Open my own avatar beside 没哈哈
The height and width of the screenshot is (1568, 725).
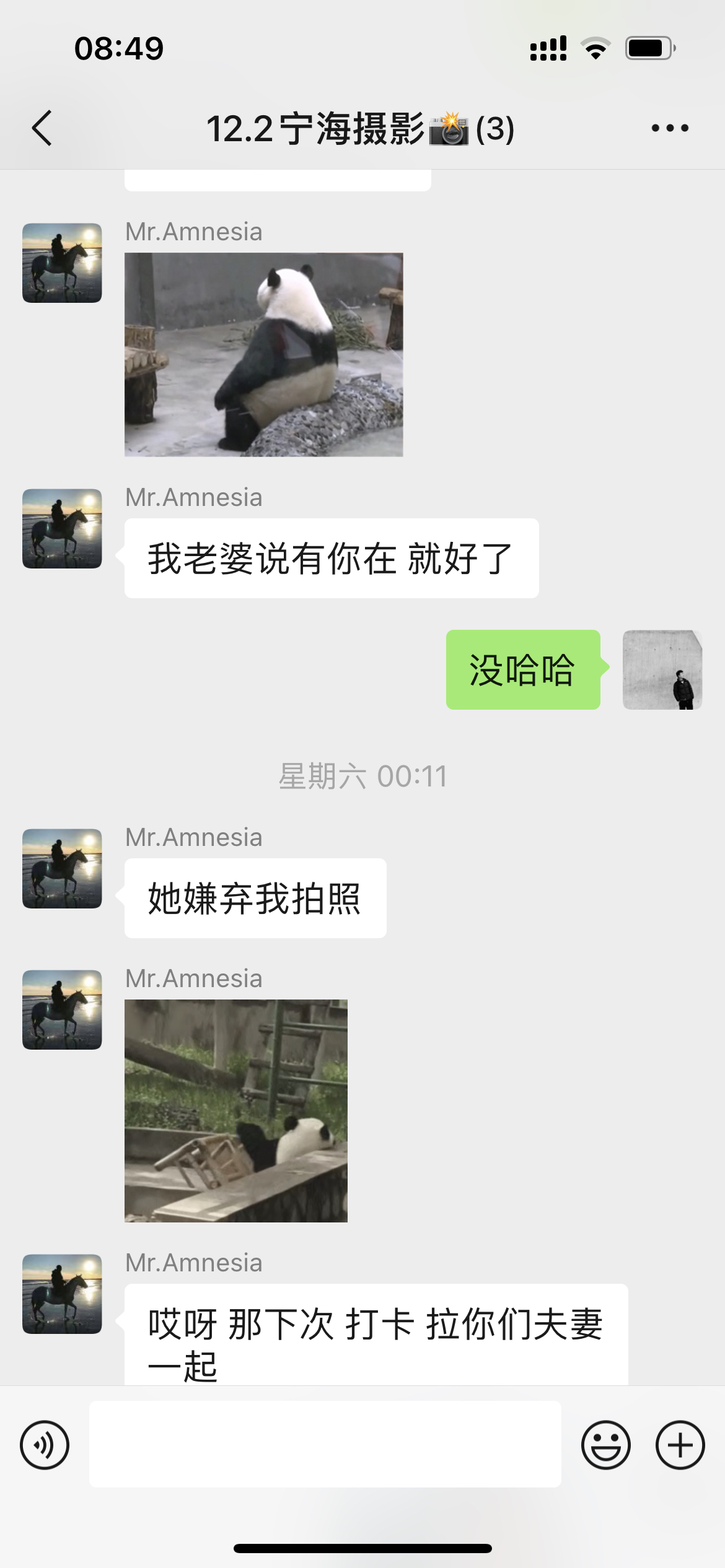point(662,669)
